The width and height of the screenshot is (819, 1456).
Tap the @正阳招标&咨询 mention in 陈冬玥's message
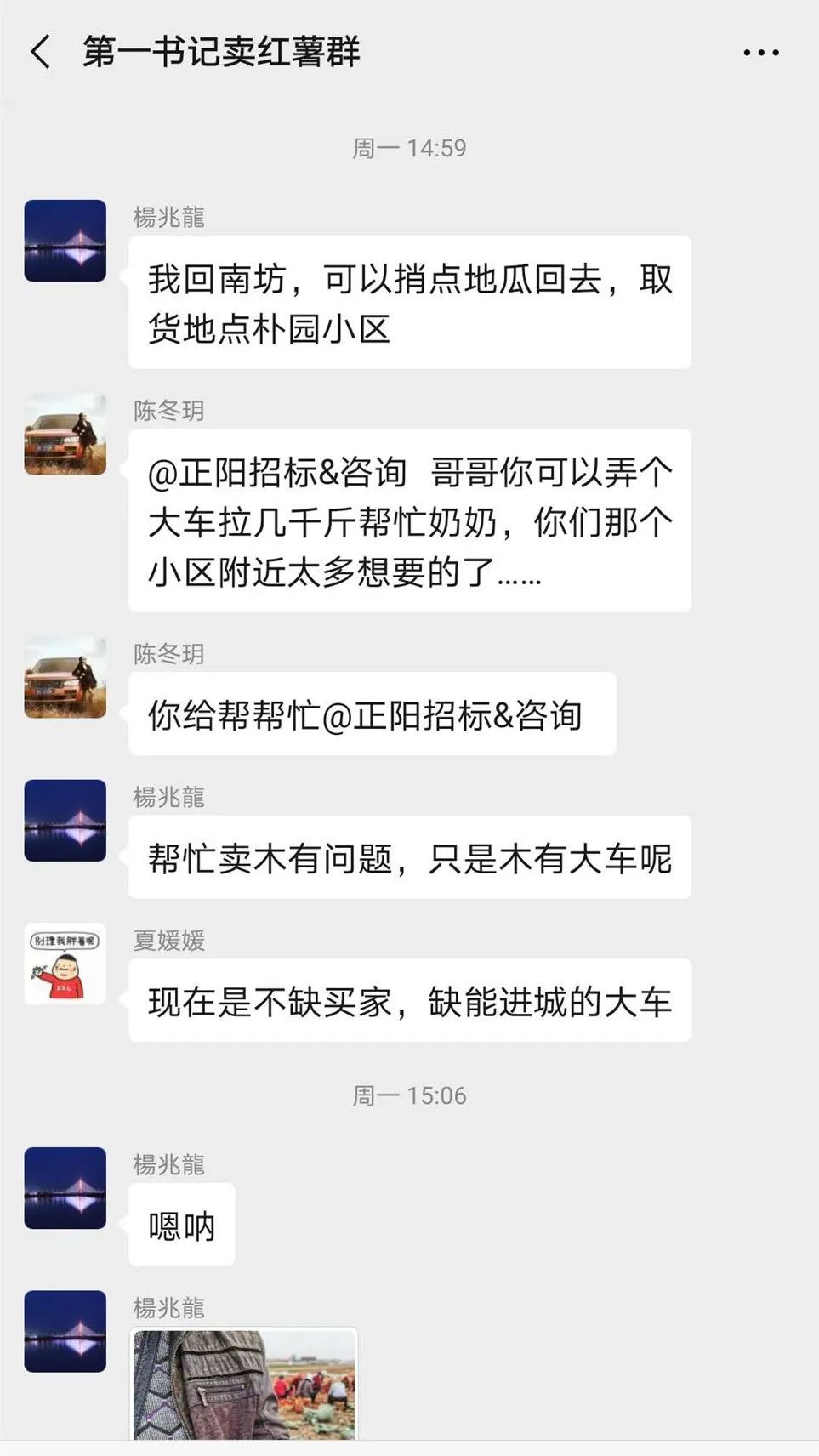point(274,472)
